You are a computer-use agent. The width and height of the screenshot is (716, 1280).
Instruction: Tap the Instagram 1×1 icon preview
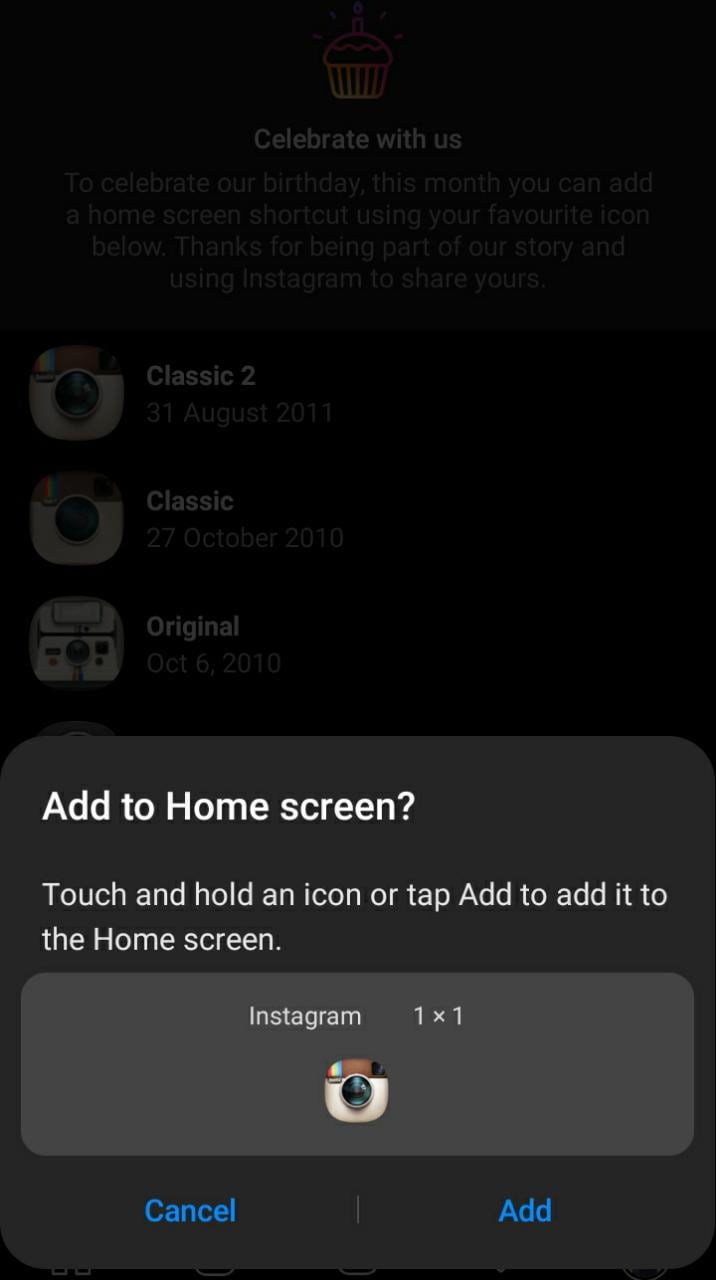tap(357, 1091)
